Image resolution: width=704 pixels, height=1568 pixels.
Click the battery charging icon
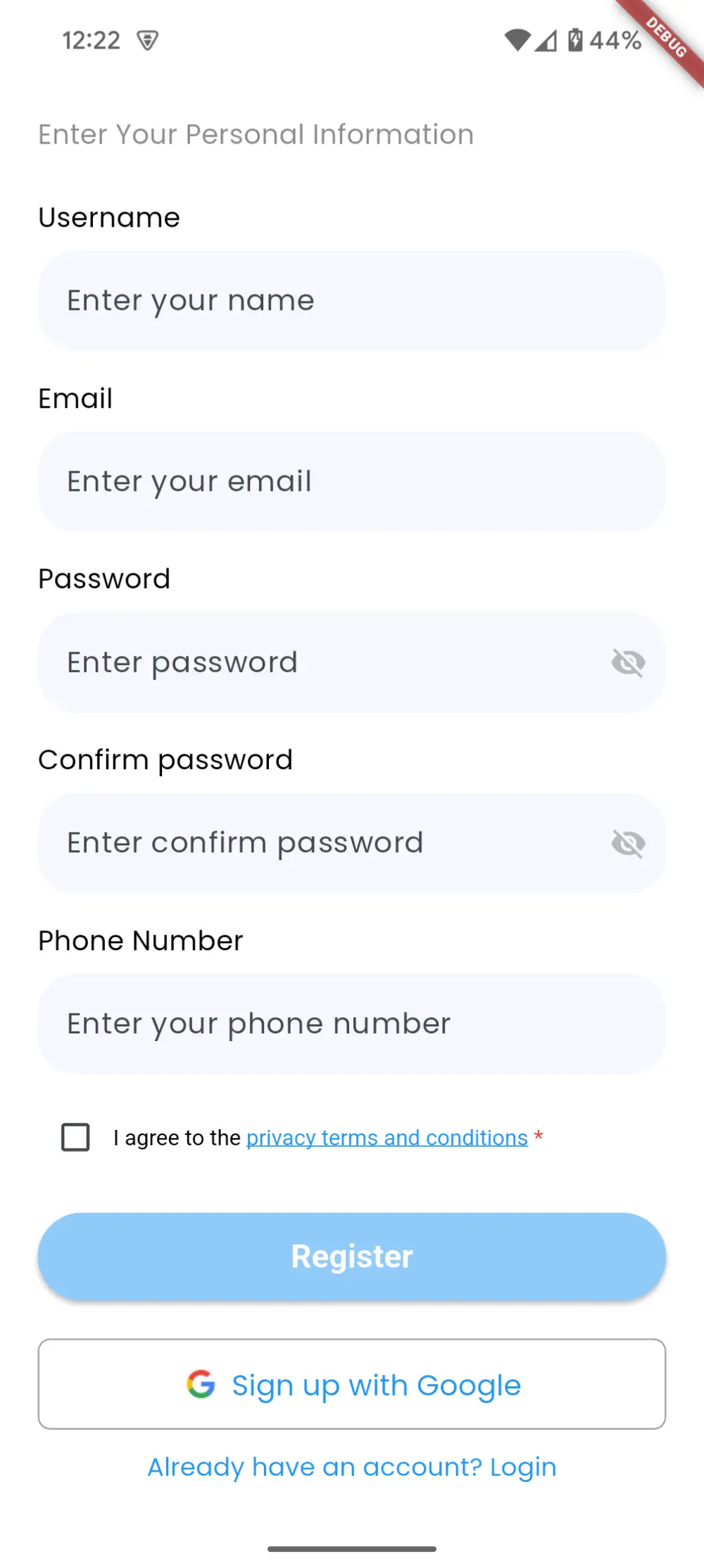574,40
